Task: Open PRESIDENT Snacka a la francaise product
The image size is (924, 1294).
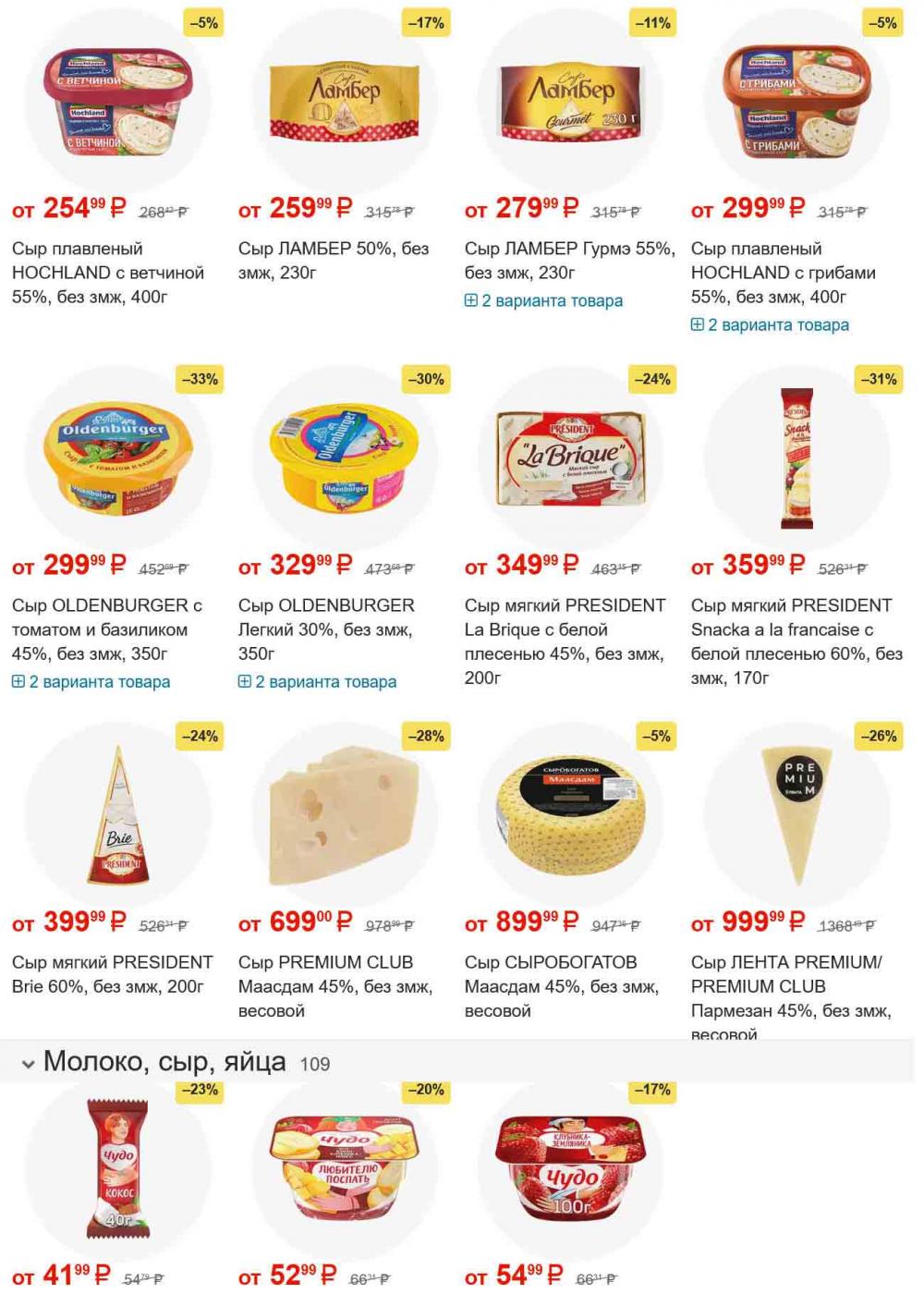Action: [x=796, y=641]
